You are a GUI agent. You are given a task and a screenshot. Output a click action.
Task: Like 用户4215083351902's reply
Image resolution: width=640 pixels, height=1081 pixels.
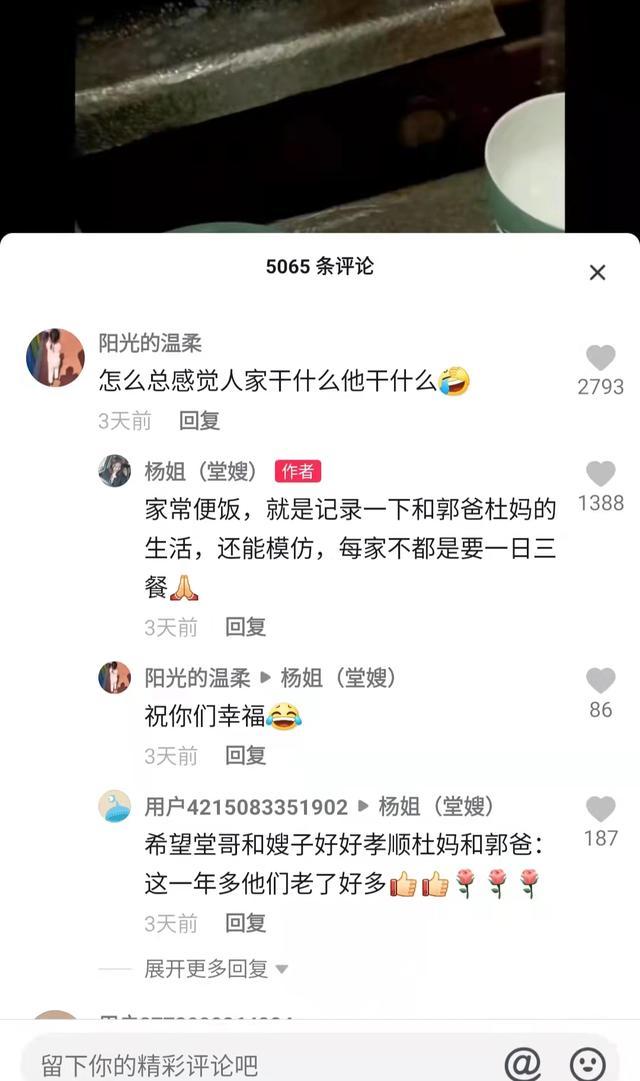point(600,809)
